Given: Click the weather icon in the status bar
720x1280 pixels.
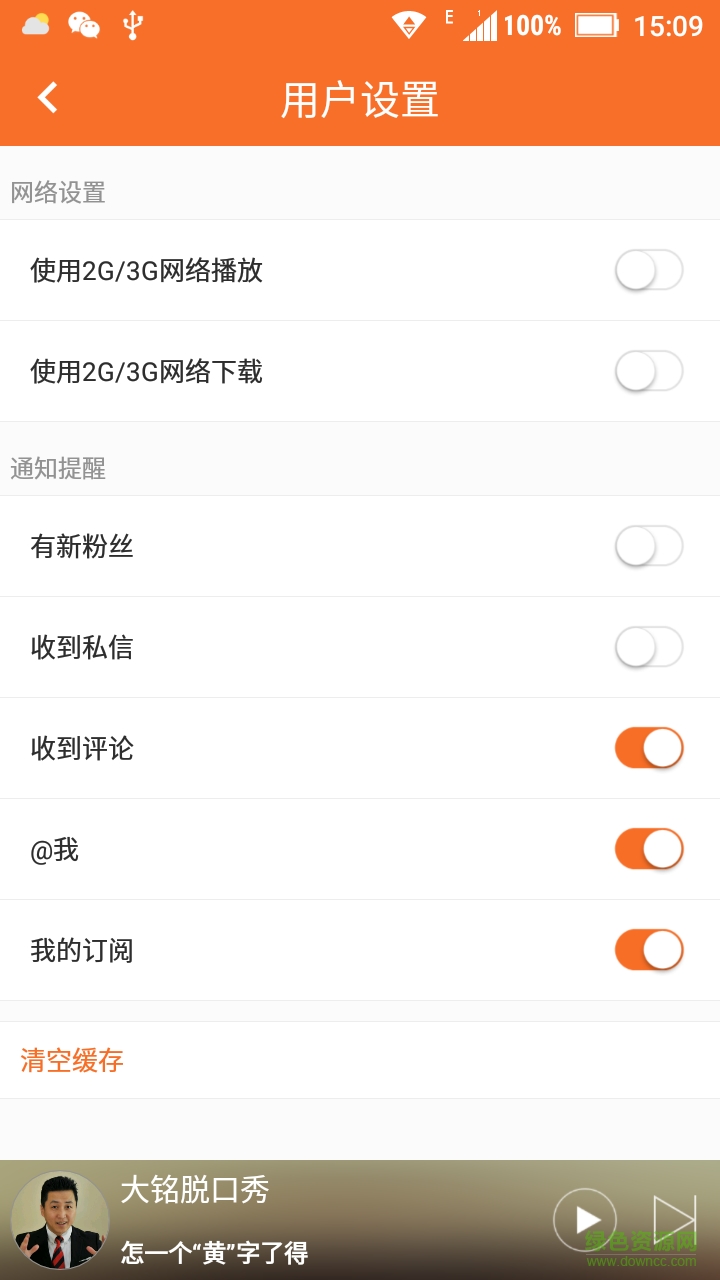Looking at the screenshot, I should click(37, 22).
